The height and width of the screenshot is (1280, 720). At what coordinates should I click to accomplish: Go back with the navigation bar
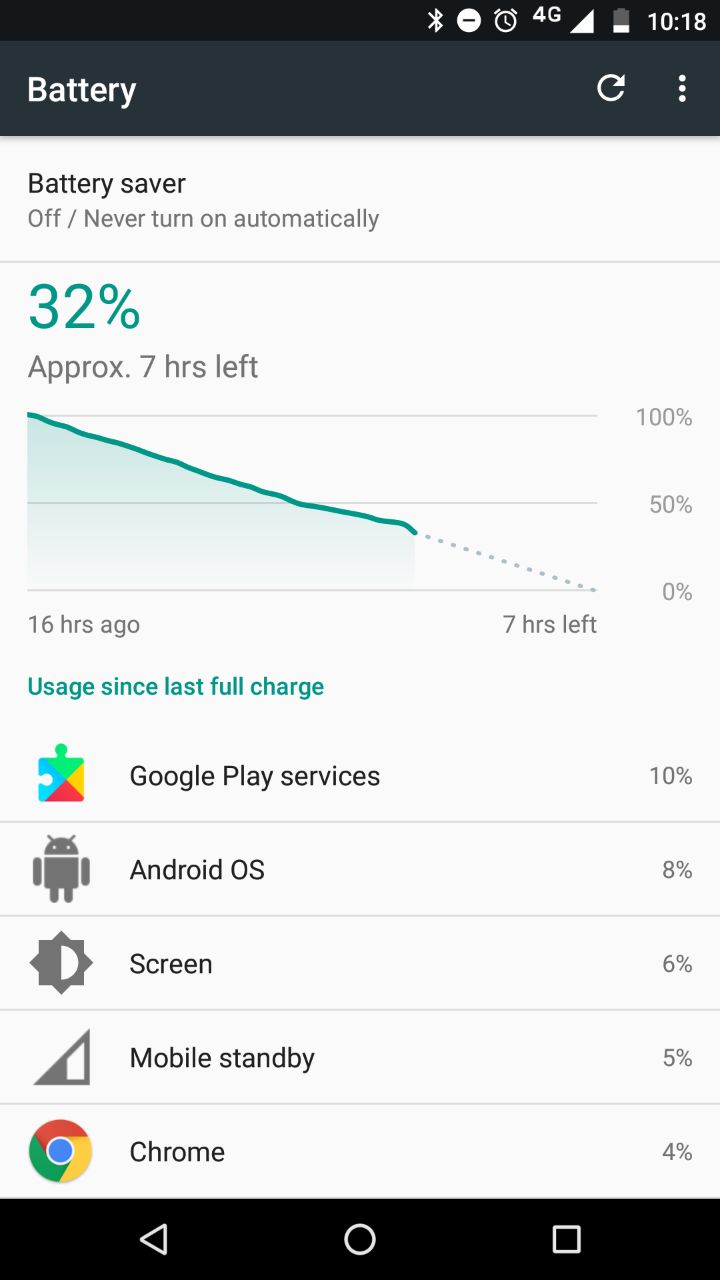click(x=154, y=1240)
